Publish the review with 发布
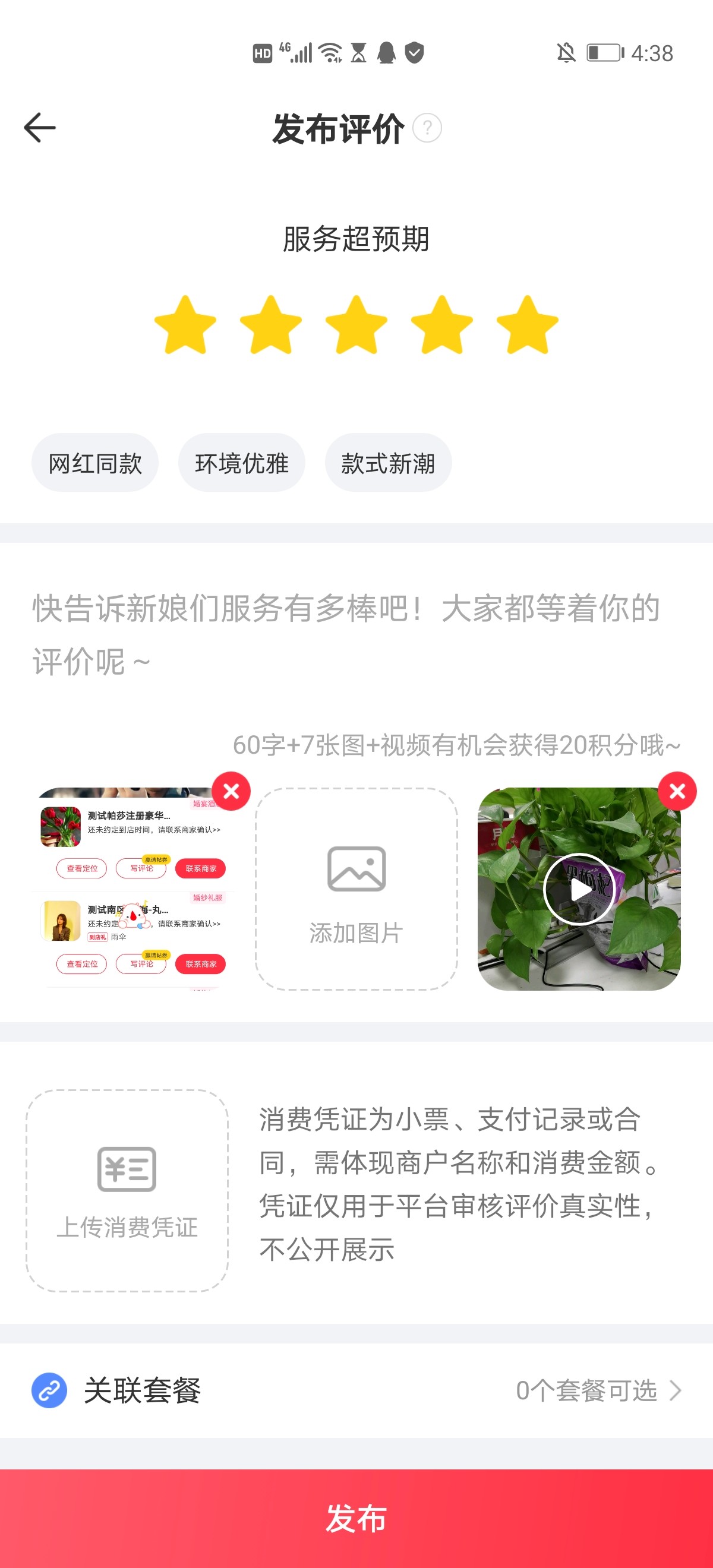 point(356,1519)
